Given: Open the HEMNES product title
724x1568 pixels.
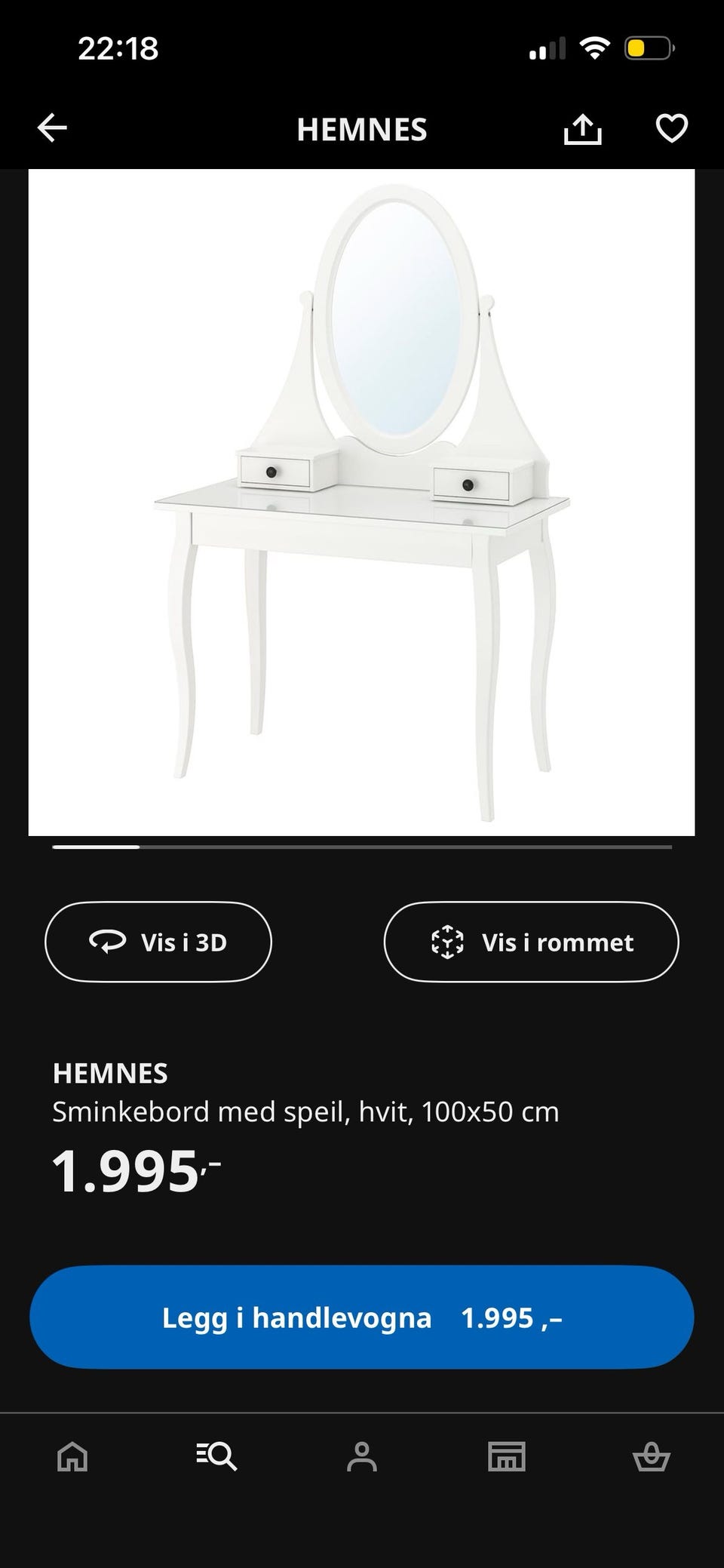Looking at the screenshot, I should click(110, 1072).
